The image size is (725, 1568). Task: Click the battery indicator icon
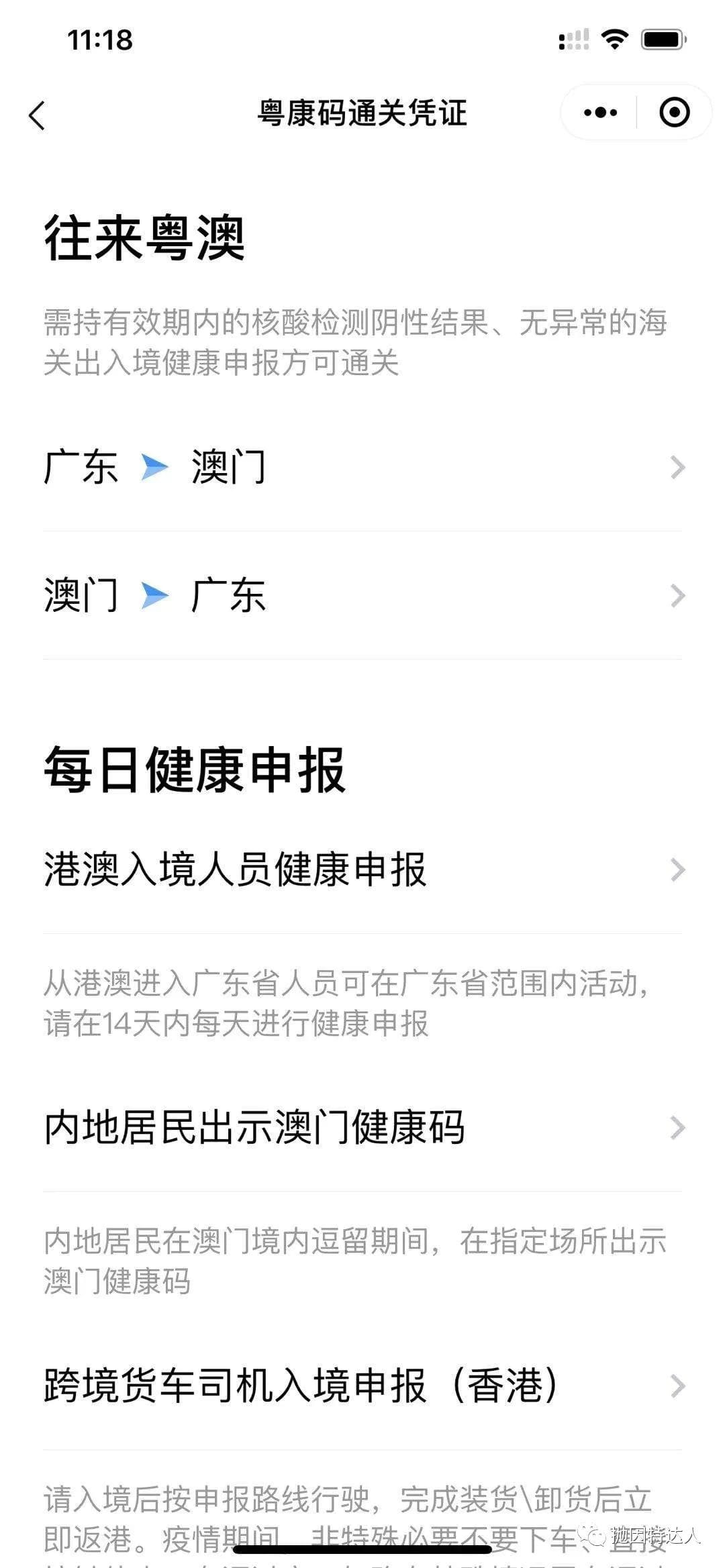(661, 40)
